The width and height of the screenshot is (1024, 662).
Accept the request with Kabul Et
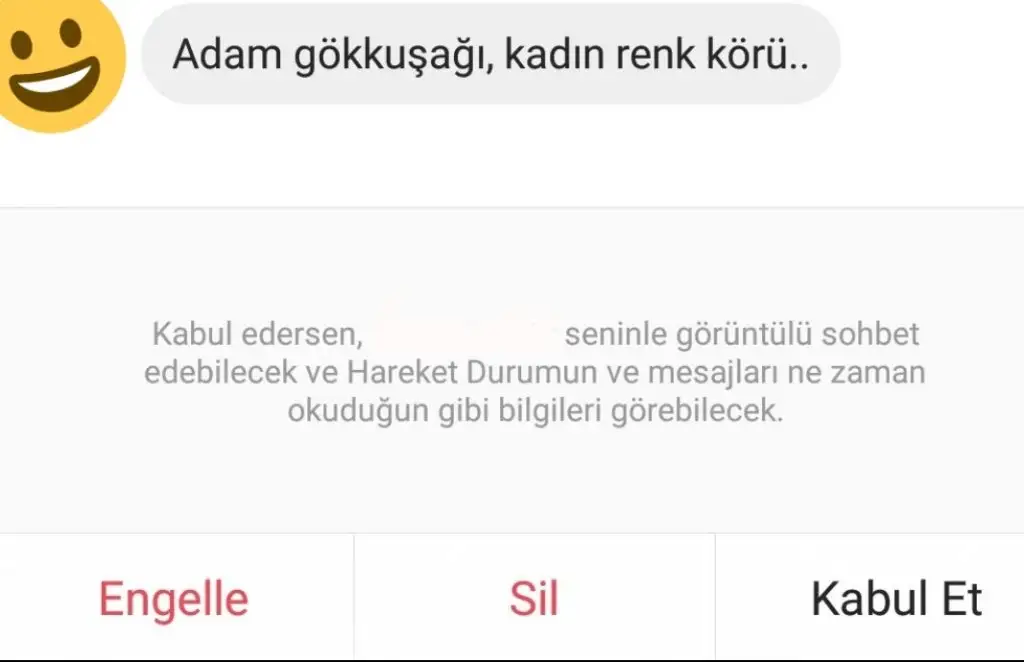coord(896,599)
